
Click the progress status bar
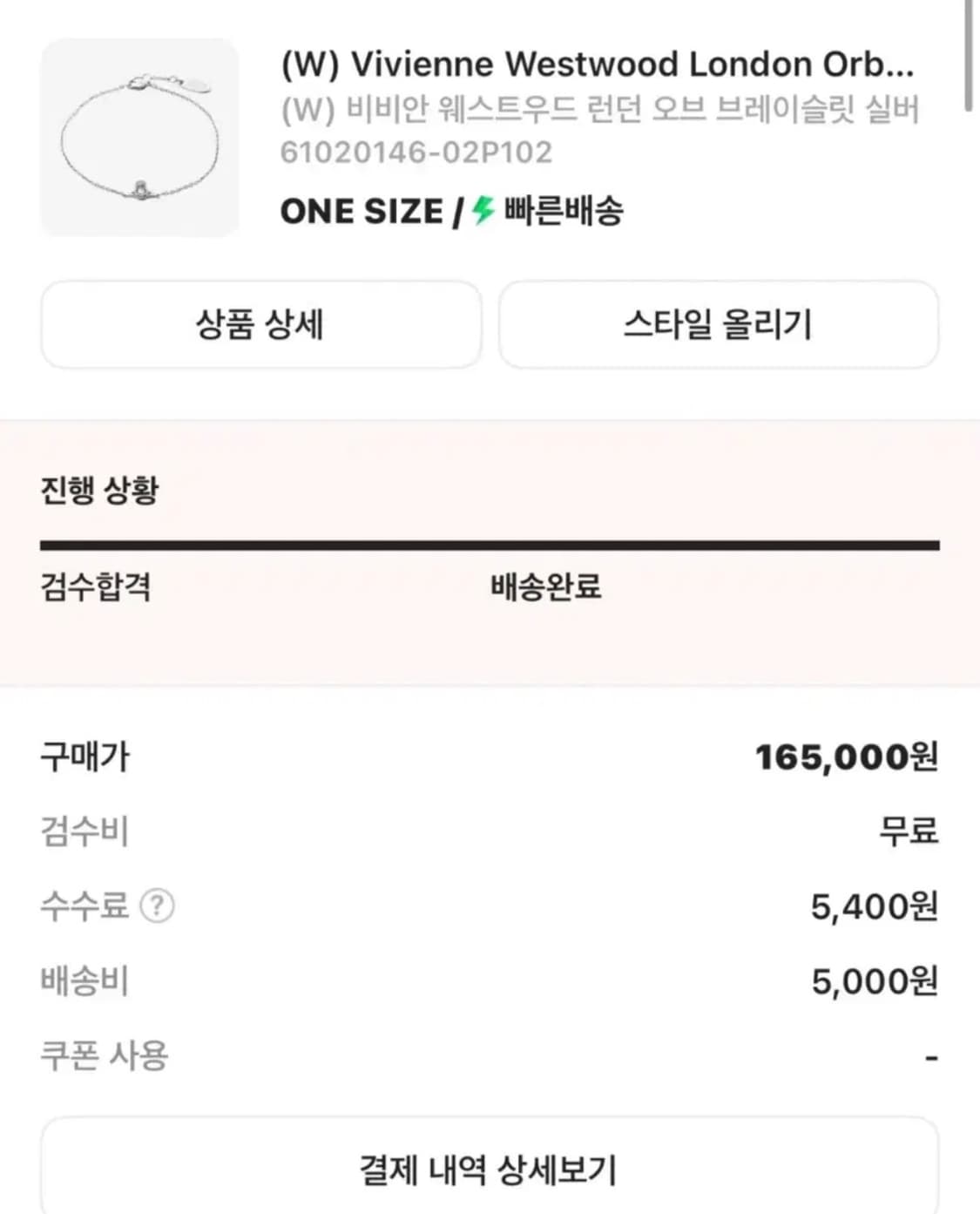tap(490, 545)
